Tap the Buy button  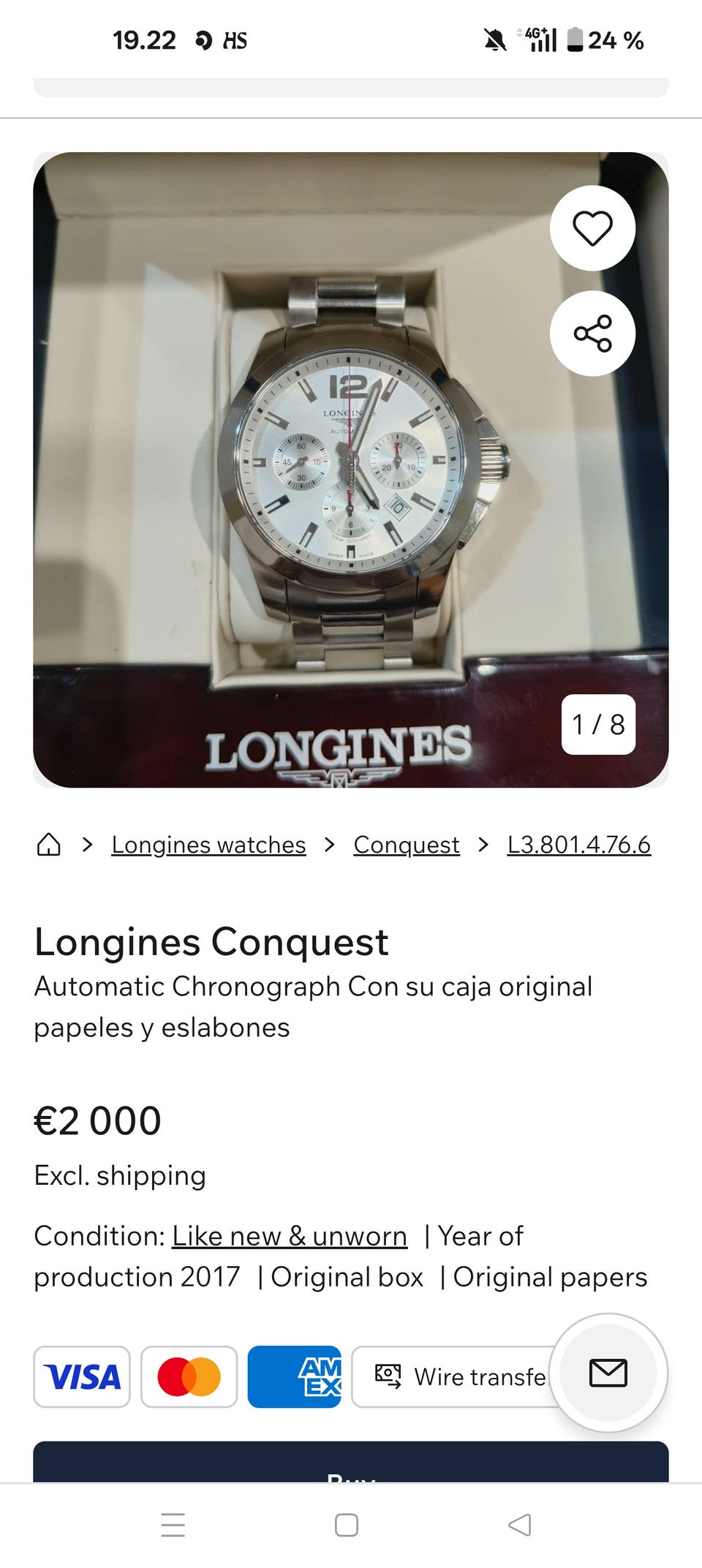point(351,1462)
